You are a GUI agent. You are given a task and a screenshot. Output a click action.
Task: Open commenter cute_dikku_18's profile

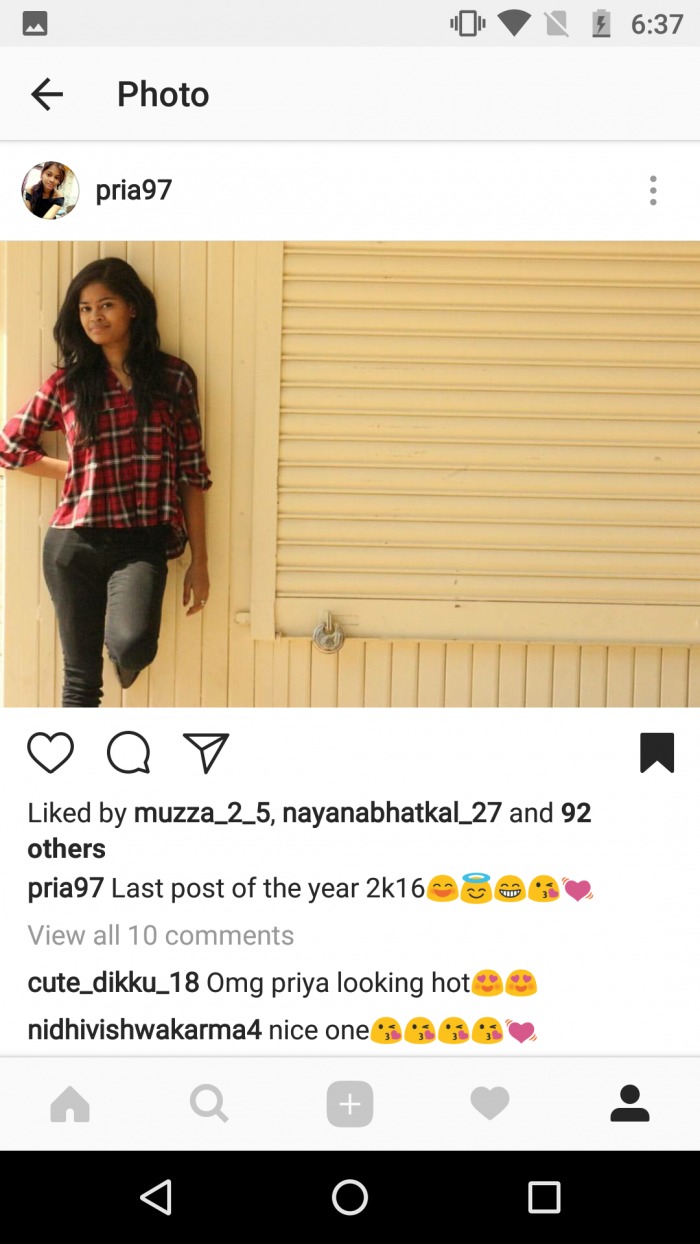(113, 983)
